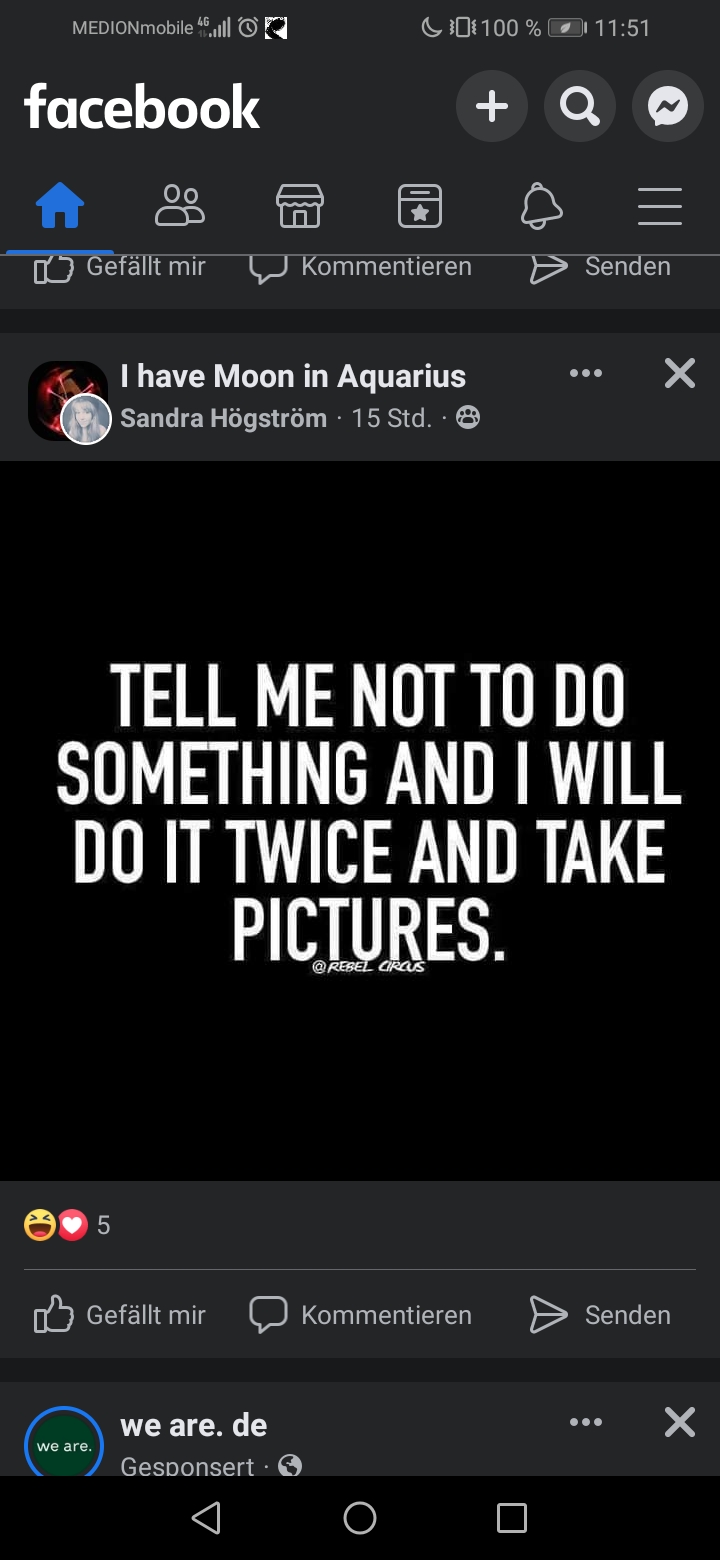Open options menu for Moon in Aquarius post
The image size is (720, 1560).
tap(585, 374)
